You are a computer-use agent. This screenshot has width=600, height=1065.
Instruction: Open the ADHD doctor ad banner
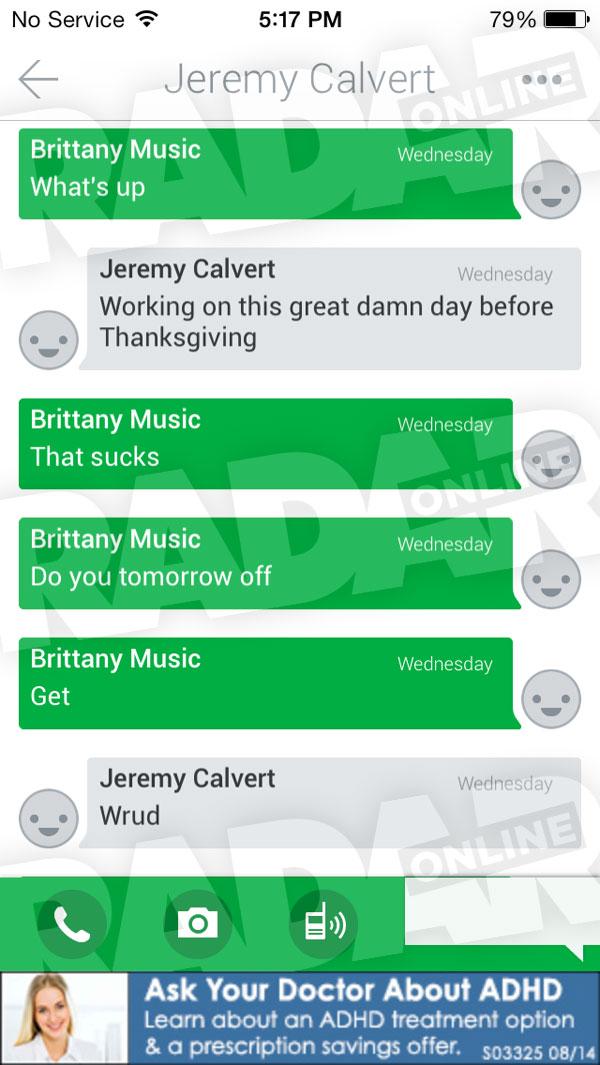click(300, 1017)
